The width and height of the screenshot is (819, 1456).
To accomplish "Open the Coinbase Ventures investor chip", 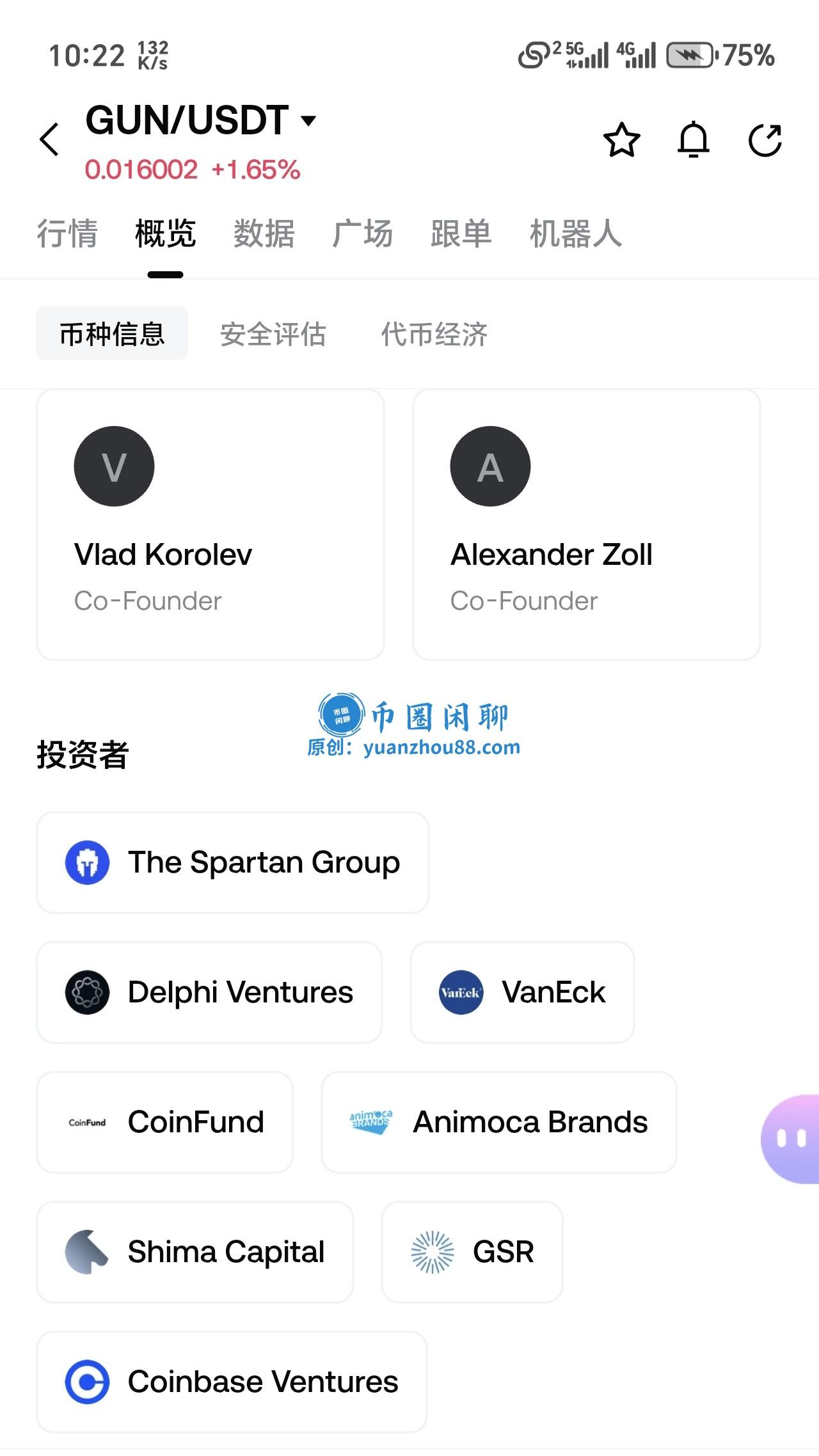I will pos(232,1382).
